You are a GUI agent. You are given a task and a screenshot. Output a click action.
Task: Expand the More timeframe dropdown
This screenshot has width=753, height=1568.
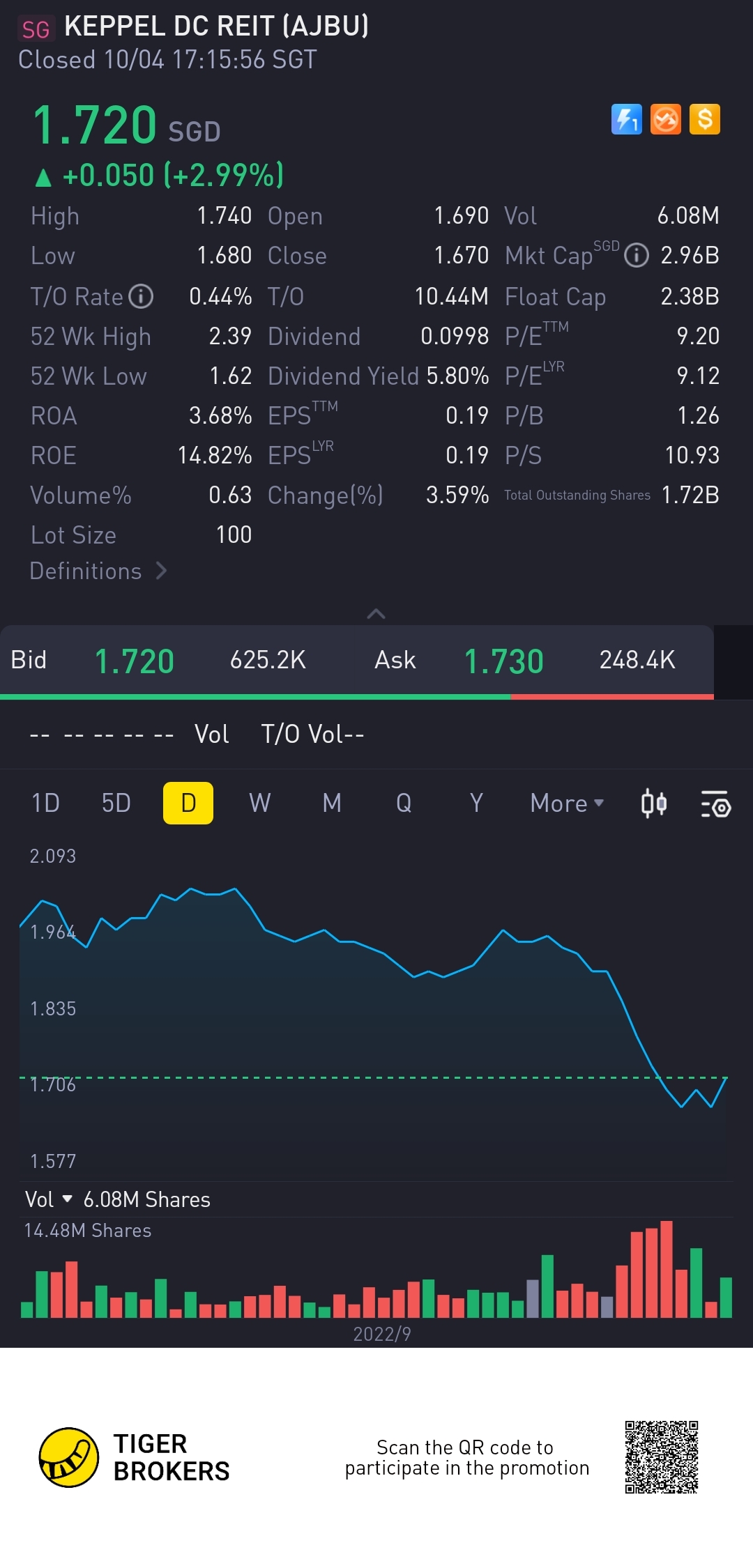click(566, 804)
